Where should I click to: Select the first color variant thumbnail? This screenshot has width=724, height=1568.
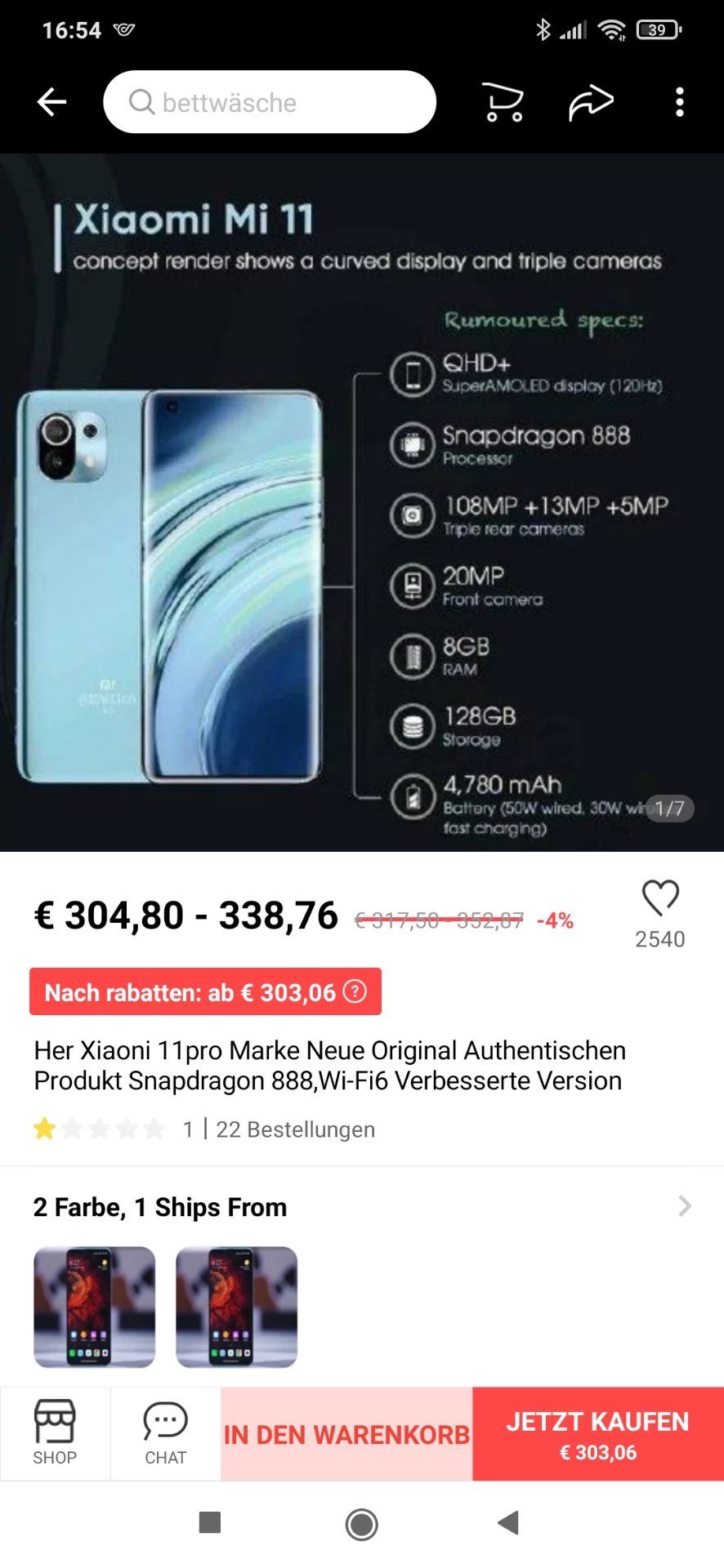[x=94, y=1307]
